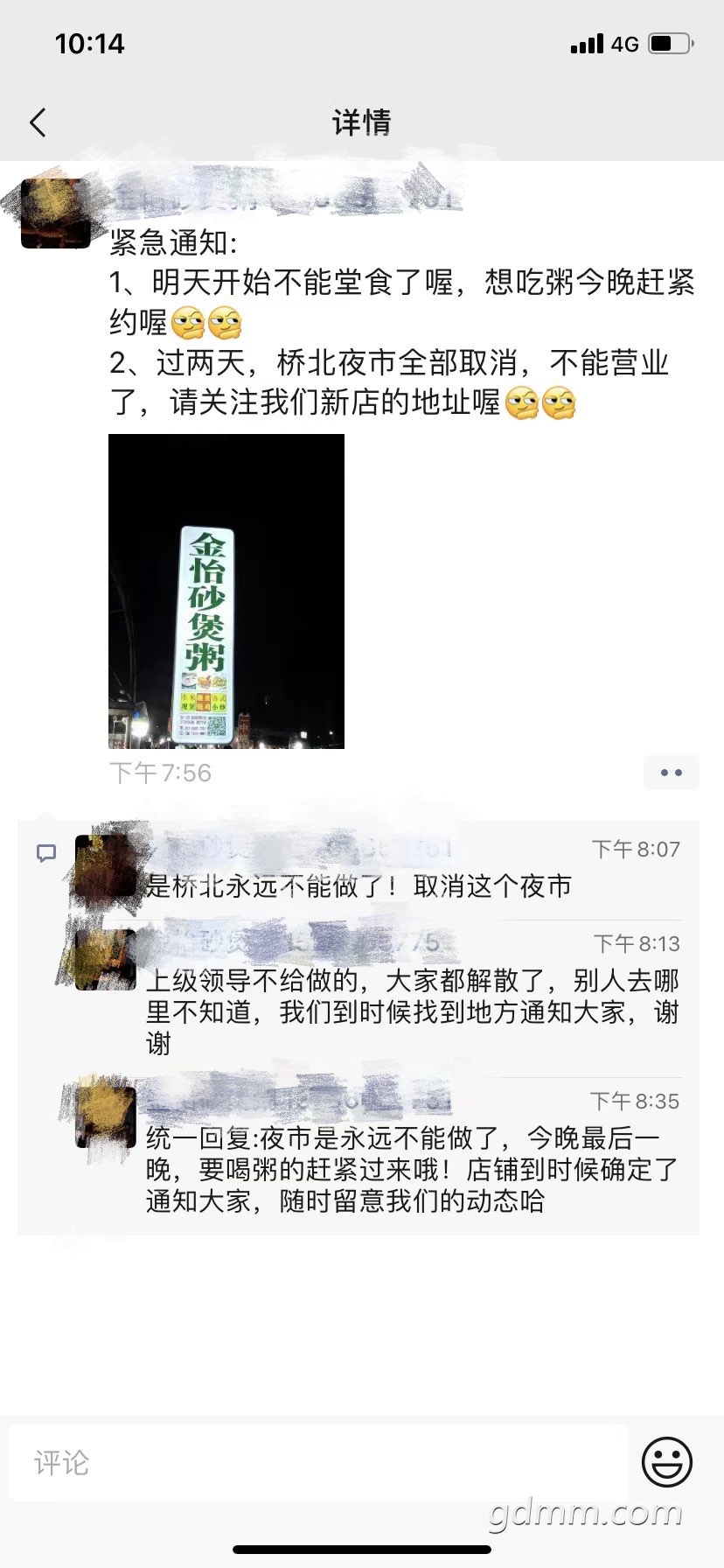Open the 金怡砂煲粥 sign photo

(x=226, y=591)
